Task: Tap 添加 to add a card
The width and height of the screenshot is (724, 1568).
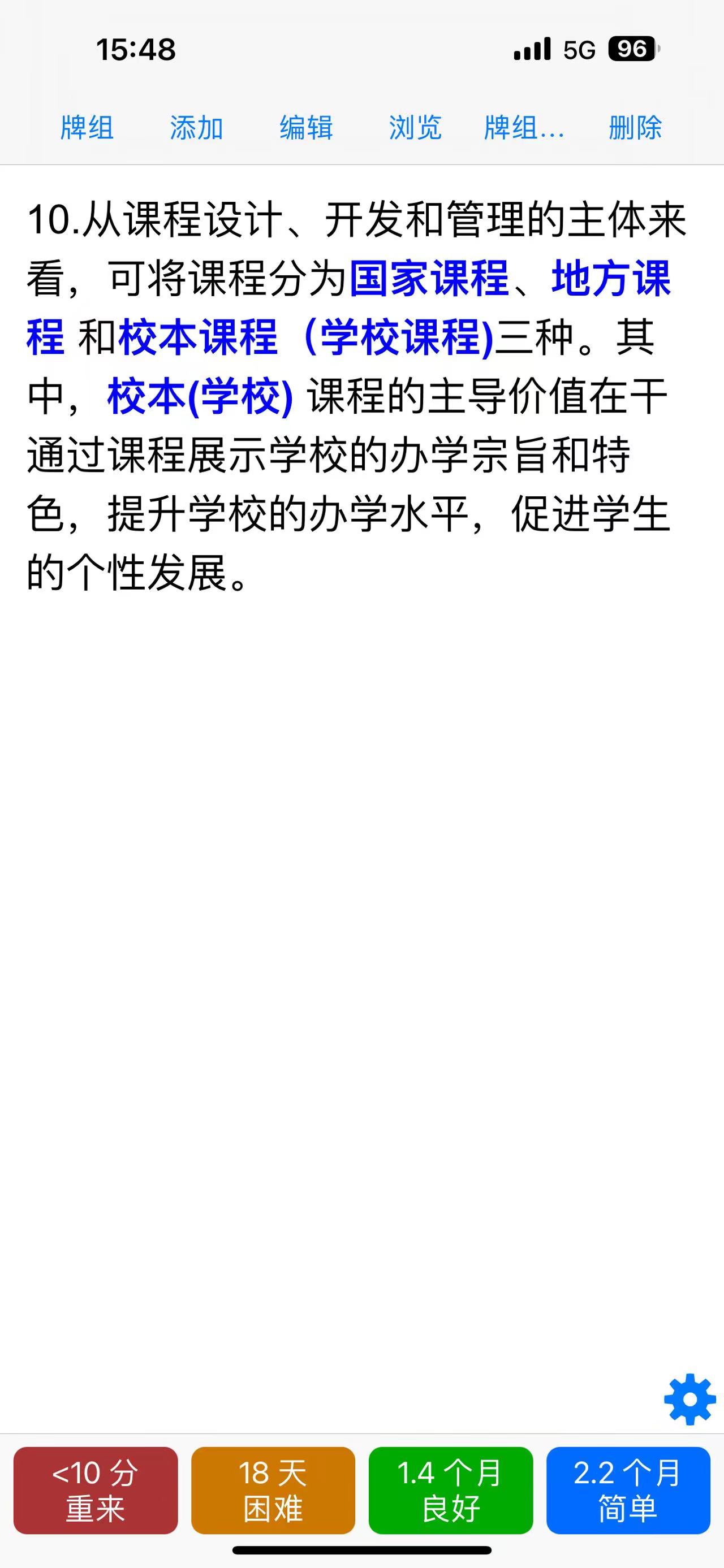Action: (197, 128)
